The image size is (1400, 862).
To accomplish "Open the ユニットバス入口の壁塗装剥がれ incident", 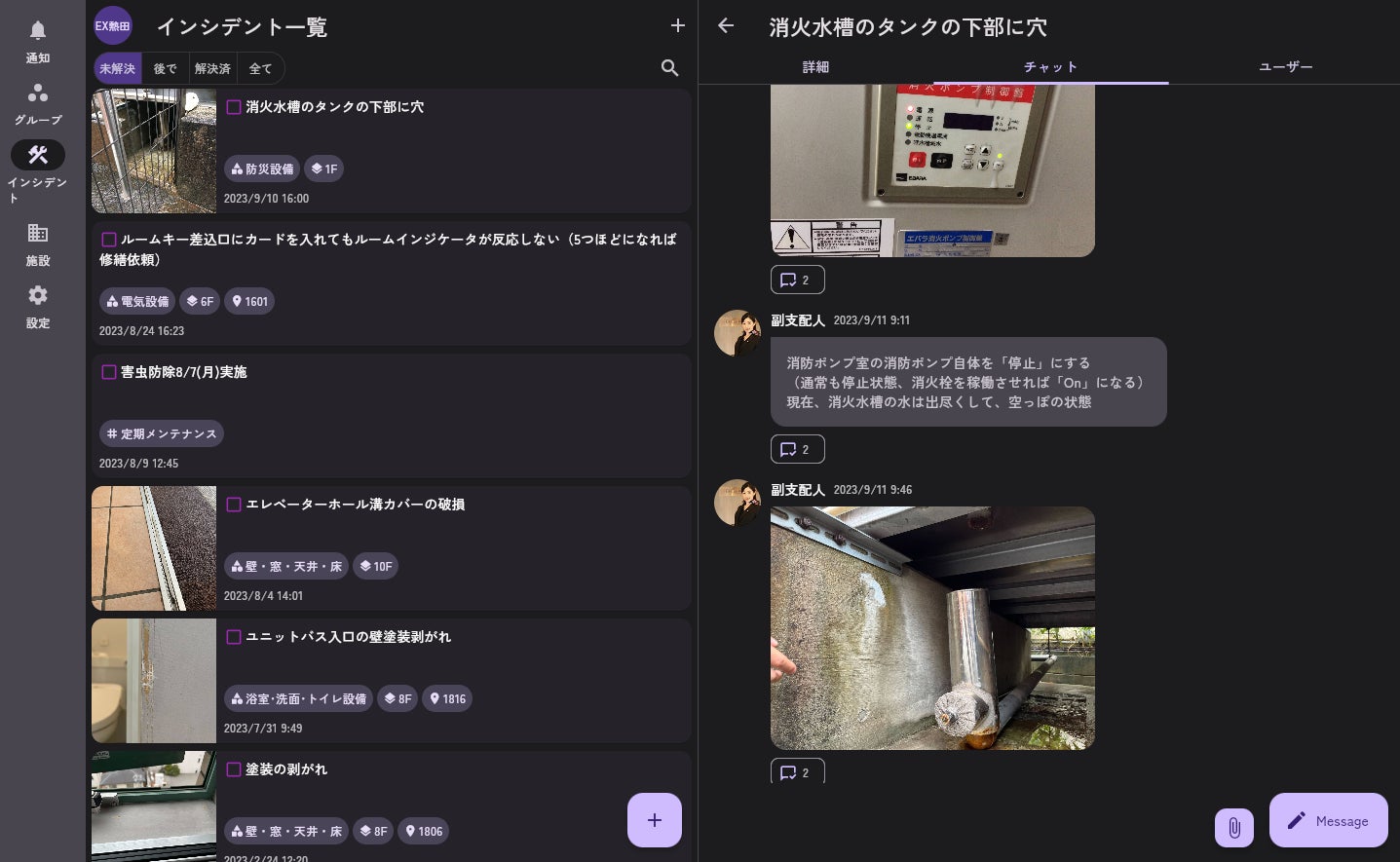I will click(348, 637).
